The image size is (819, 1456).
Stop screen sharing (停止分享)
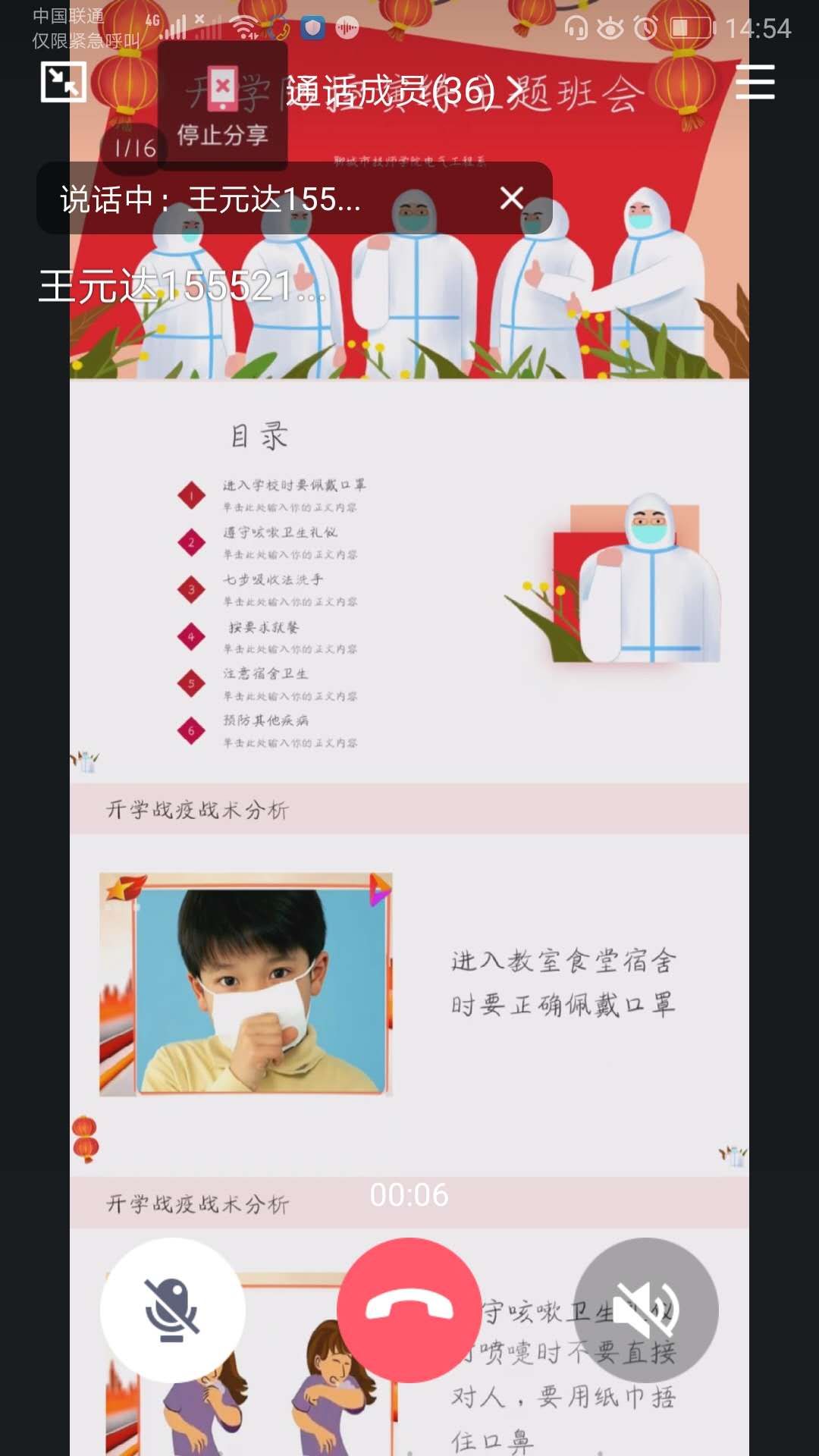222,106
